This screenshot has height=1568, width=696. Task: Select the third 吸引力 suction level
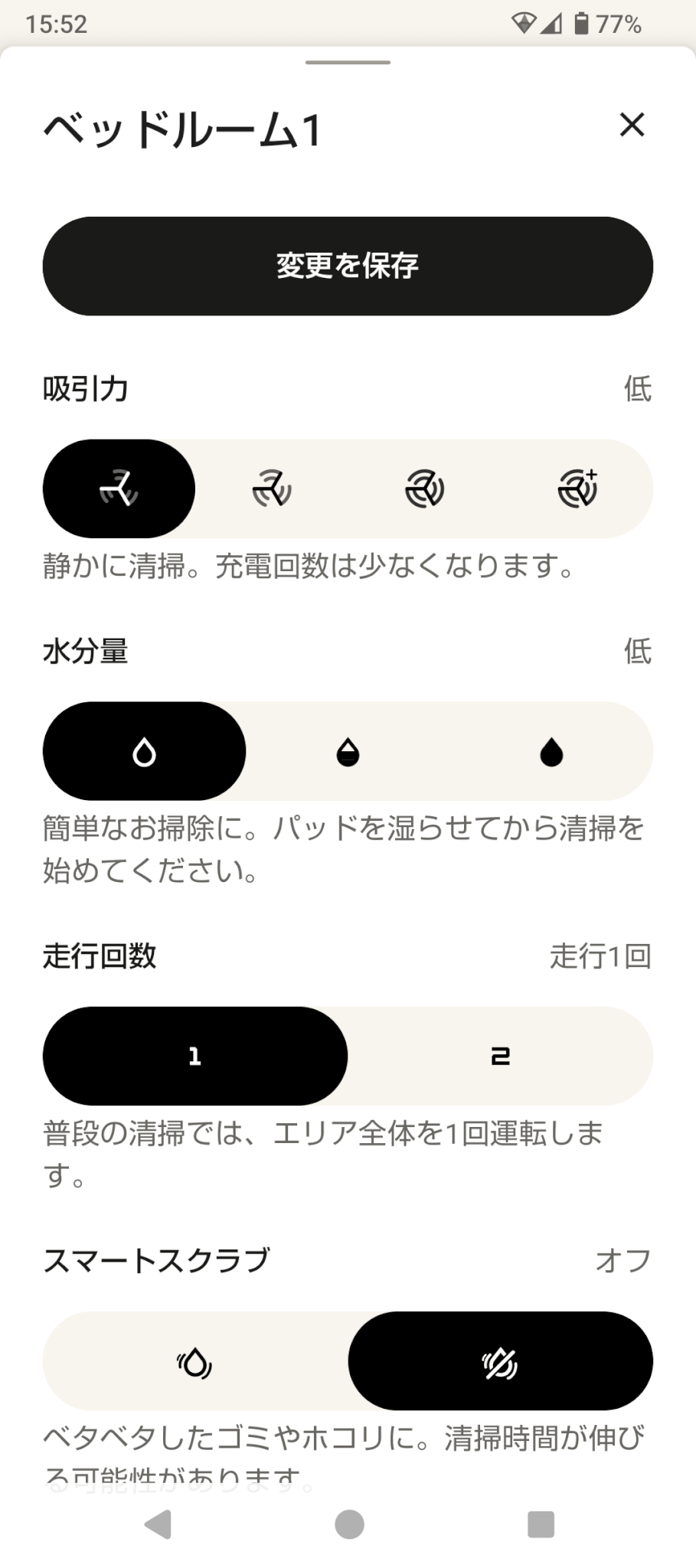coord(424,488)
